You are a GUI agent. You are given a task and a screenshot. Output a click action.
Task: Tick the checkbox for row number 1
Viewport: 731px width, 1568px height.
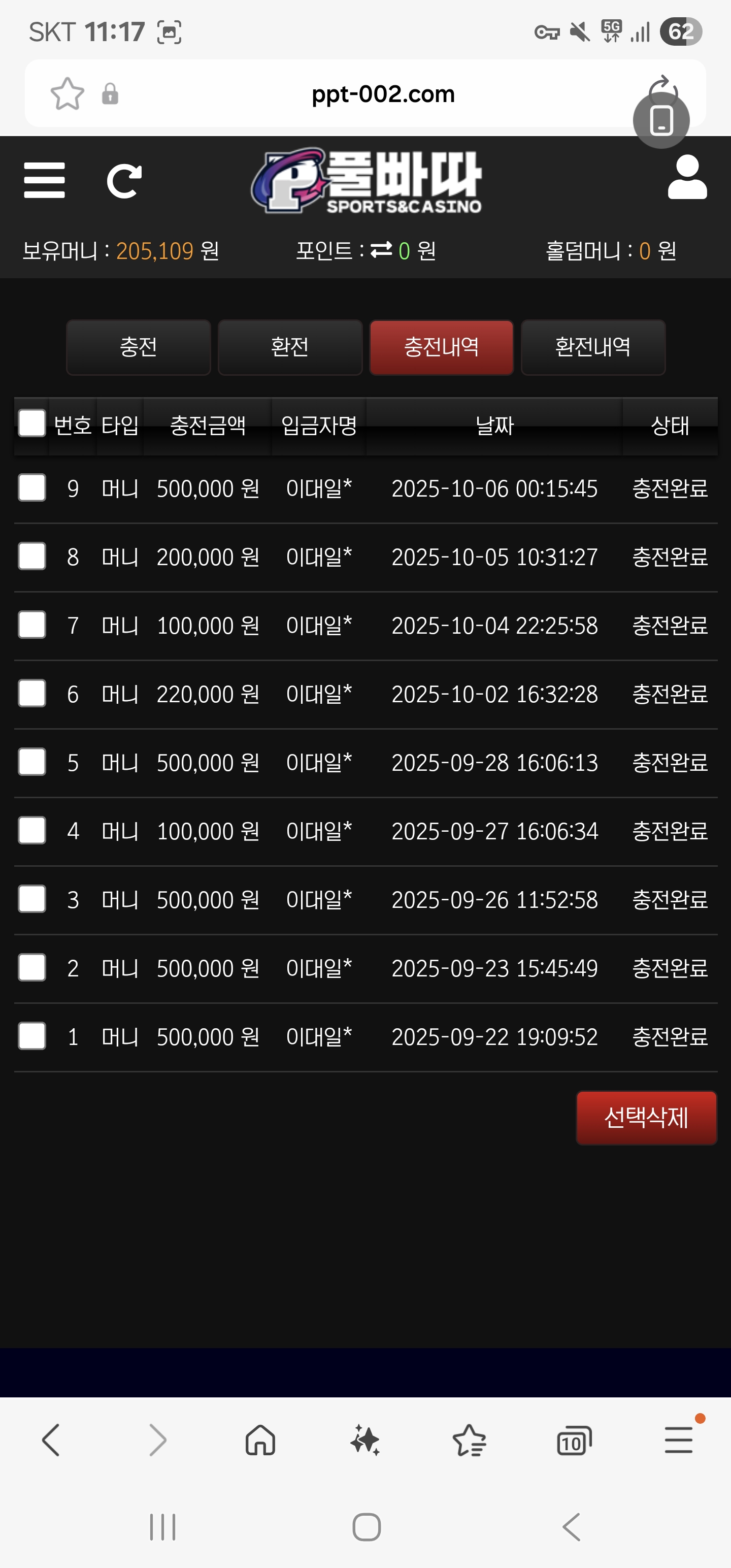(31, 1036)
